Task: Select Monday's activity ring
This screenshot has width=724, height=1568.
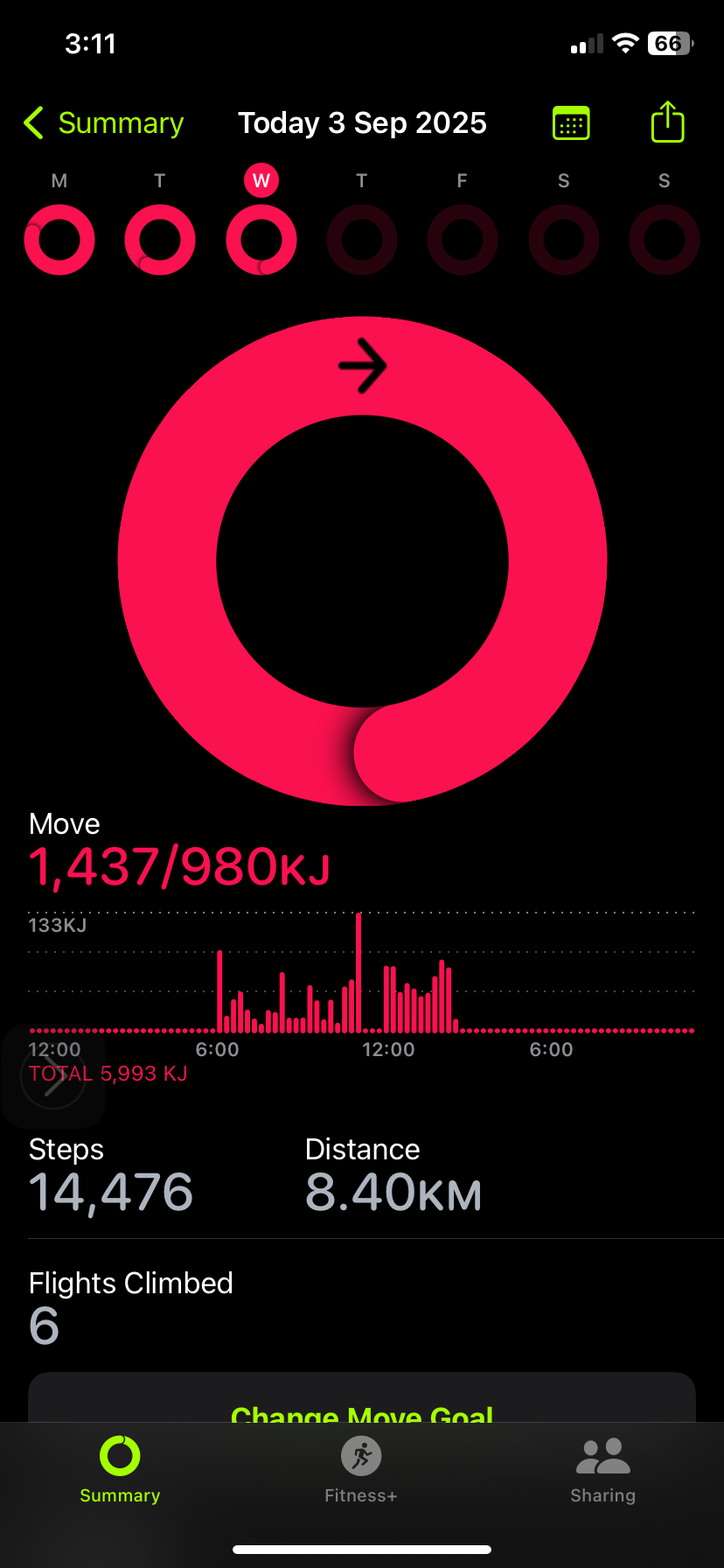Action: tap(59, 240)
